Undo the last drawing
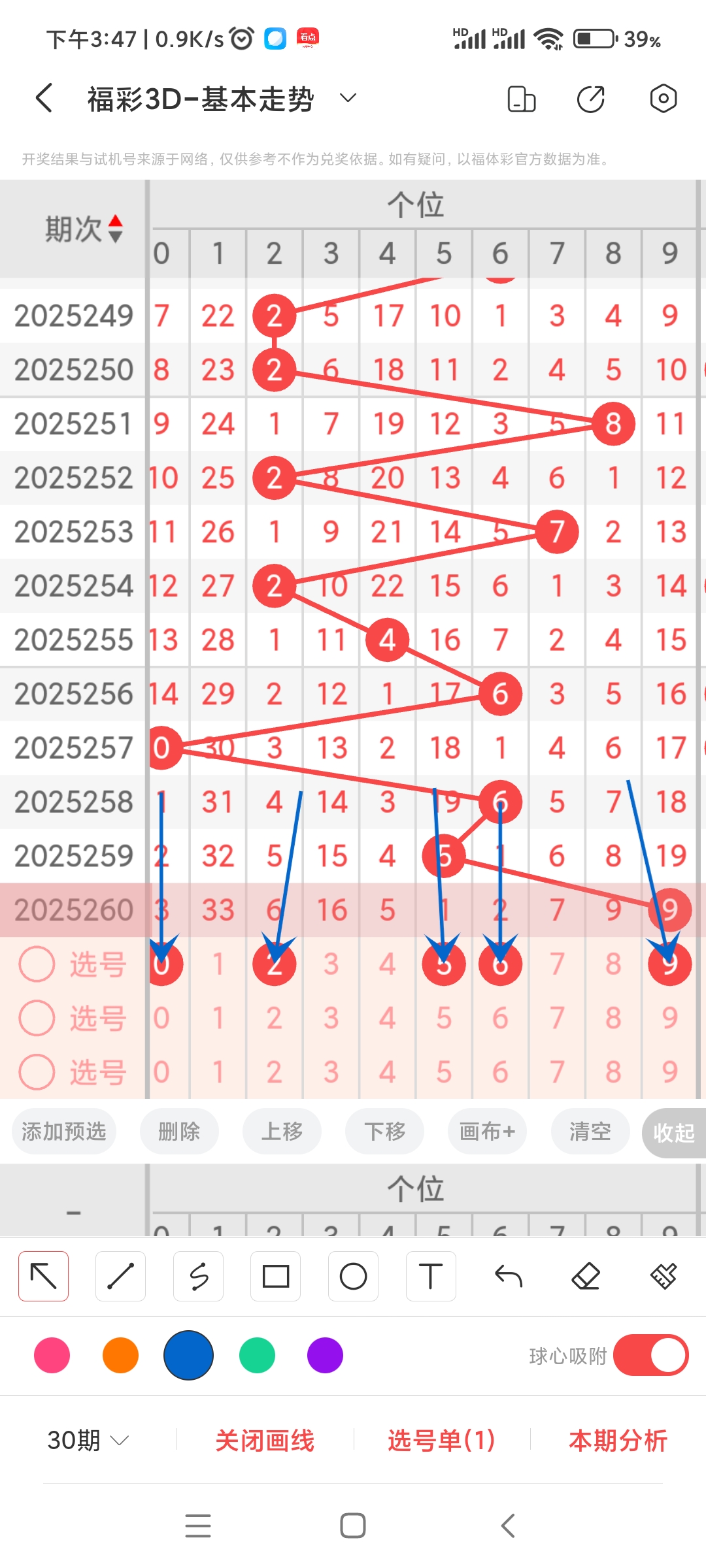 coord(509,1276)
